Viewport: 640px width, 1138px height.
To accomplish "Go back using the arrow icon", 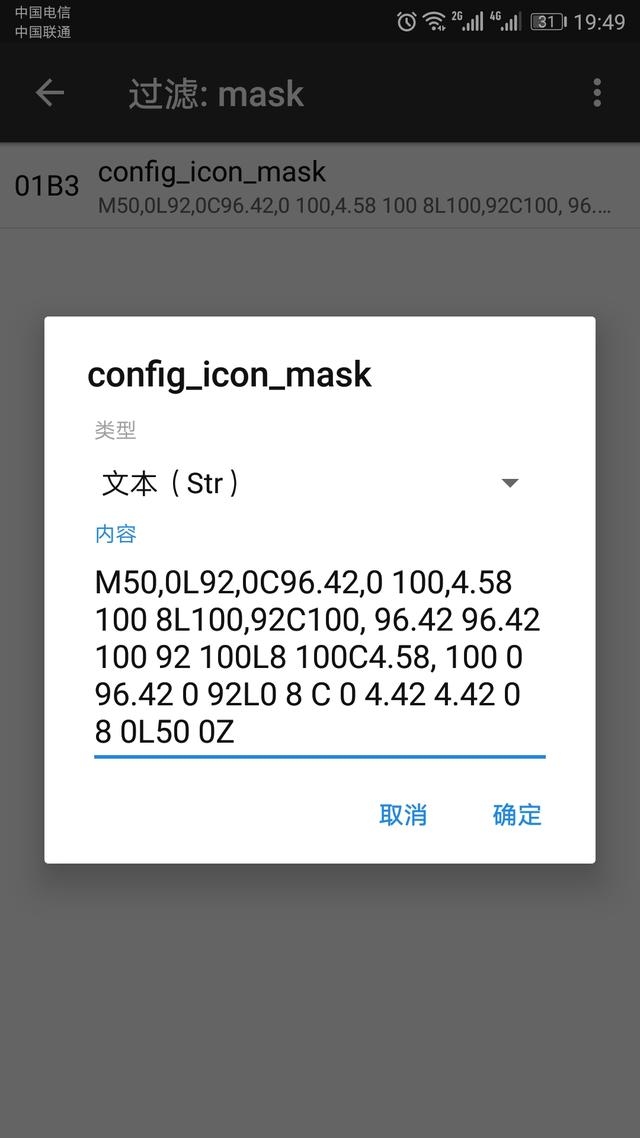I will [50, 93].
